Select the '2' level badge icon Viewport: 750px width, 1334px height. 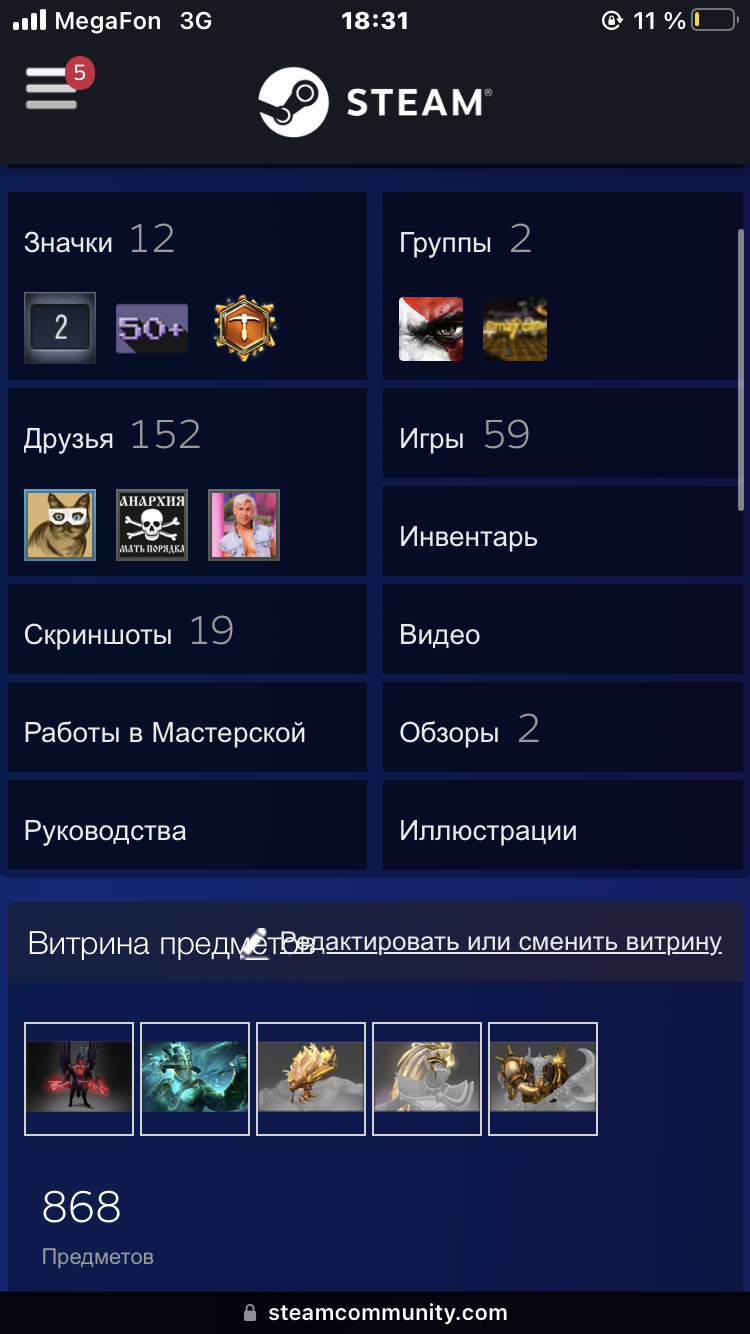(x=59, y=329)
